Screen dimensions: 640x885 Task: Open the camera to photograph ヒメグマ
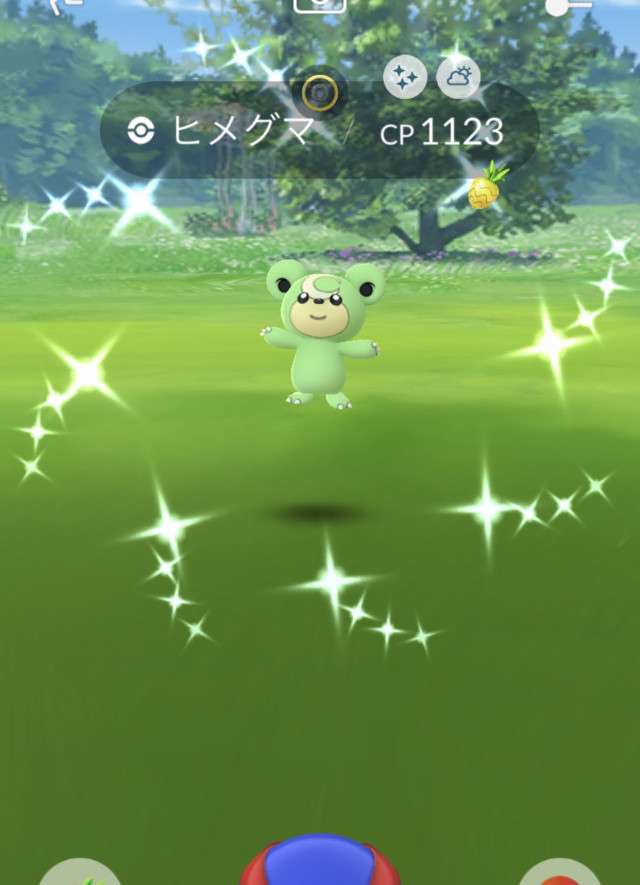pyautogui.click(x=320, y=5)
